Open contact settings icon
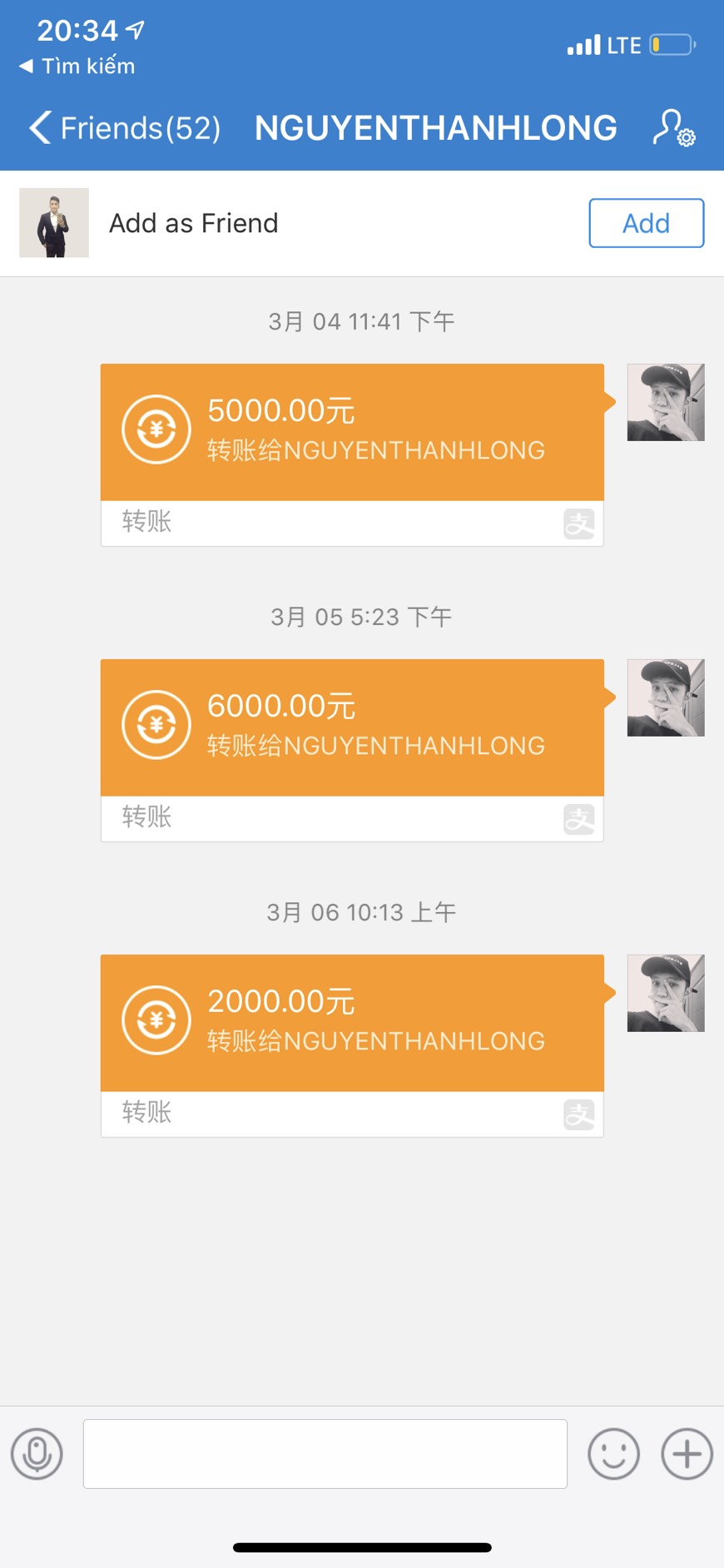The height and width of the screenshot is (1568, 724). tap(673, 128)
